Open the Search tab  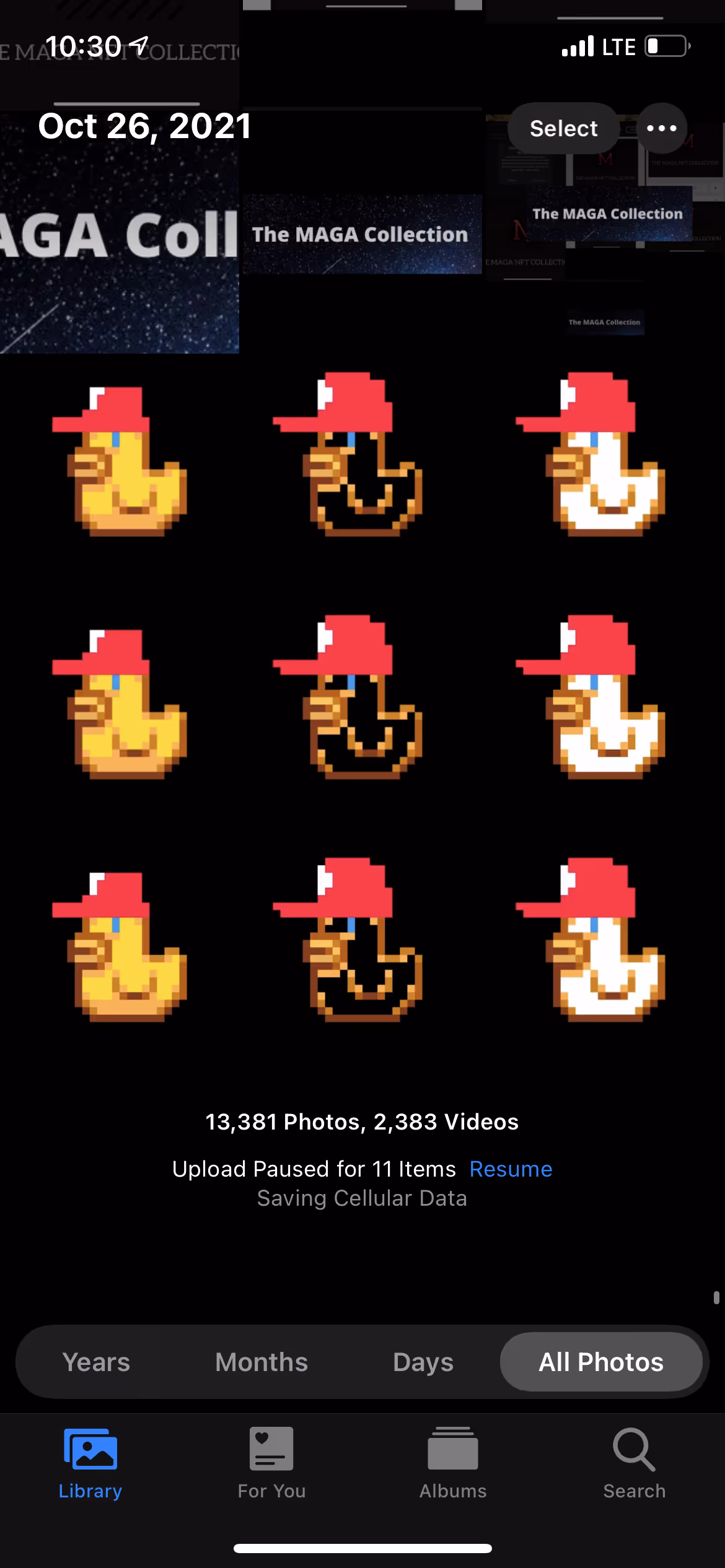coord(634,1463)
